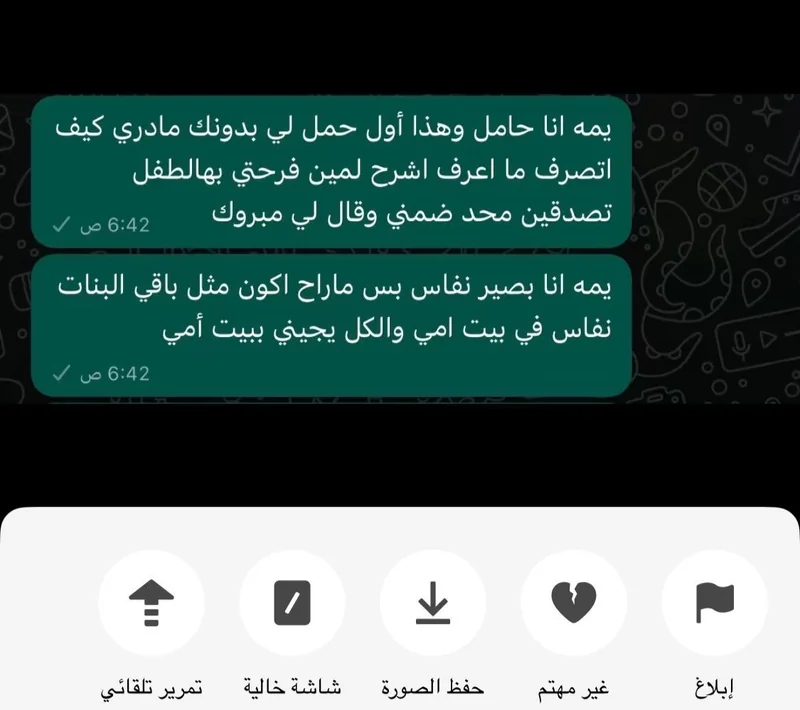Save the image with حفظ الصورة
Screen dimensions: 800x710
pyautogui.click(x=433, y=602)
